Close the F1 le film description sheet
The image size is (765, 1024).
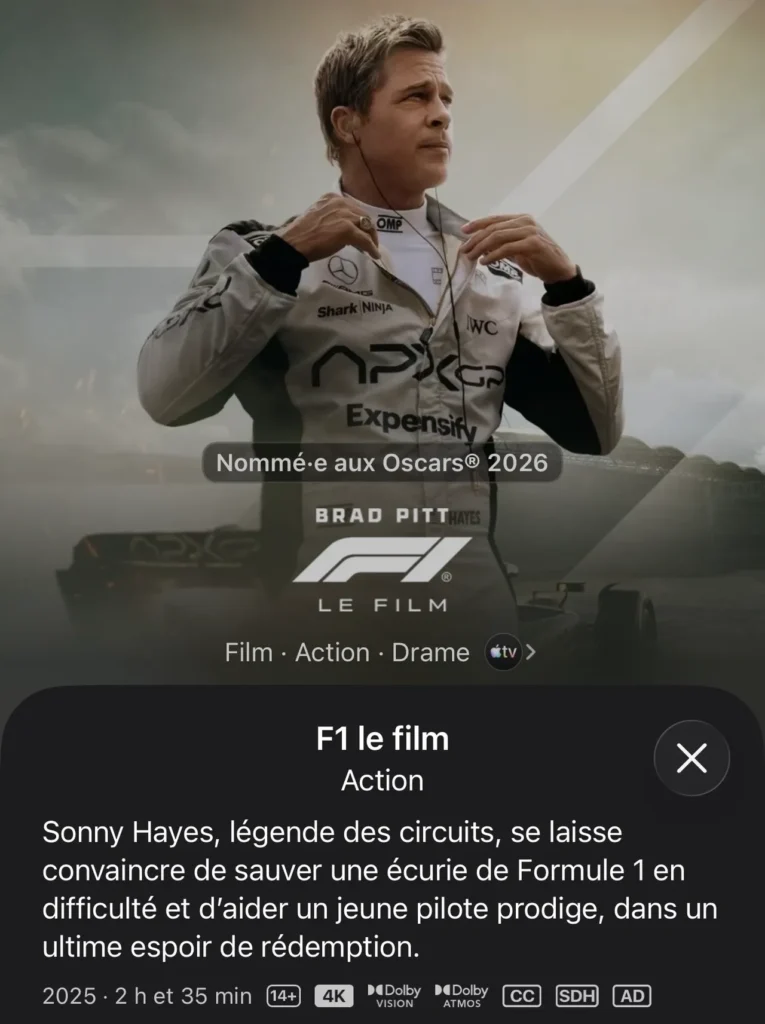tap(691, 759)
